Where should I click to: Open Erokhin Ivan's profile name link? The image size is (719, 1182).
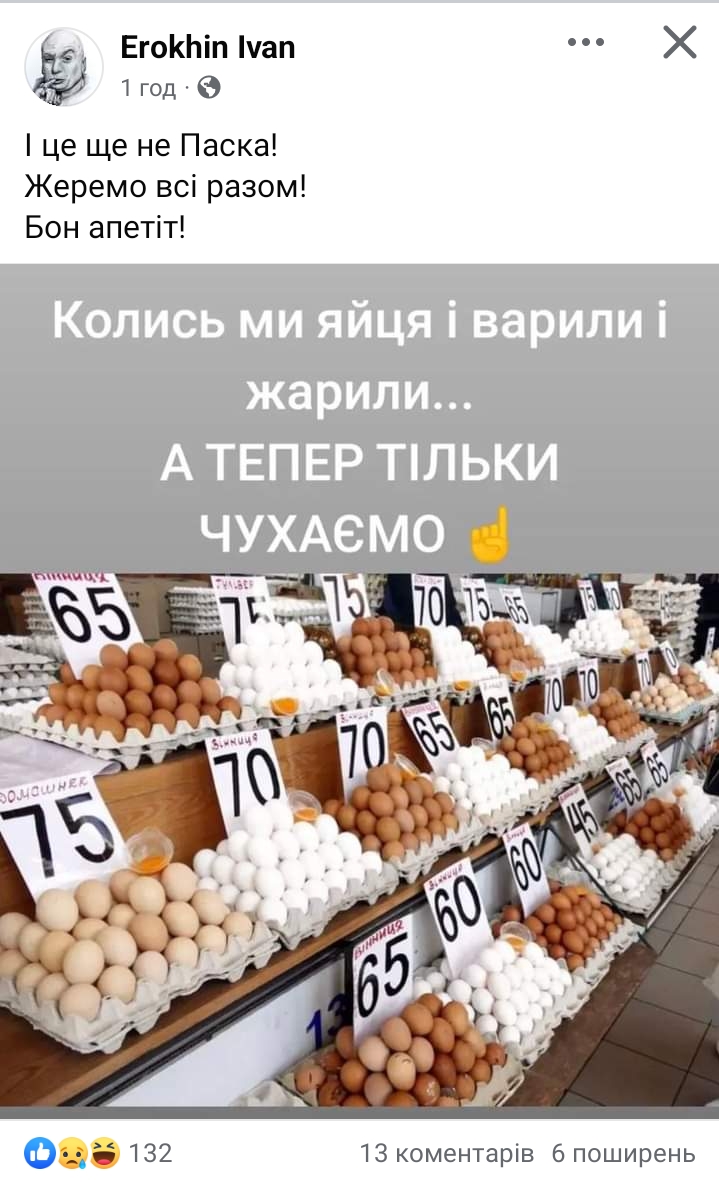coord(207,47)
